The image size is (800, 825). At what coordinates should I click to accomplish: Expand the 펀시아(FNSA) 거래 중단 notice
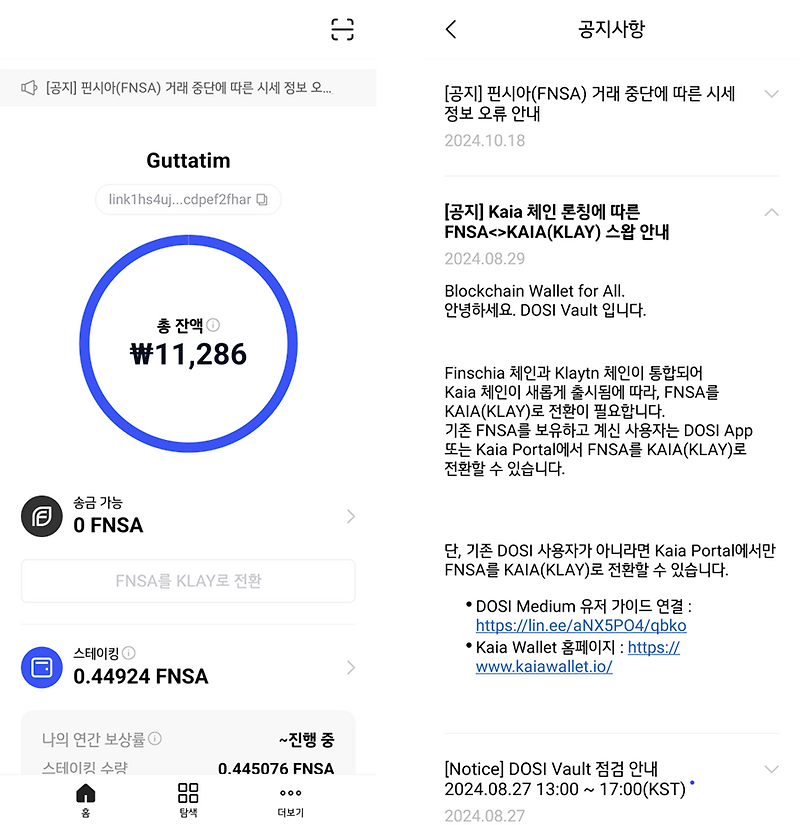coord(771,93)
